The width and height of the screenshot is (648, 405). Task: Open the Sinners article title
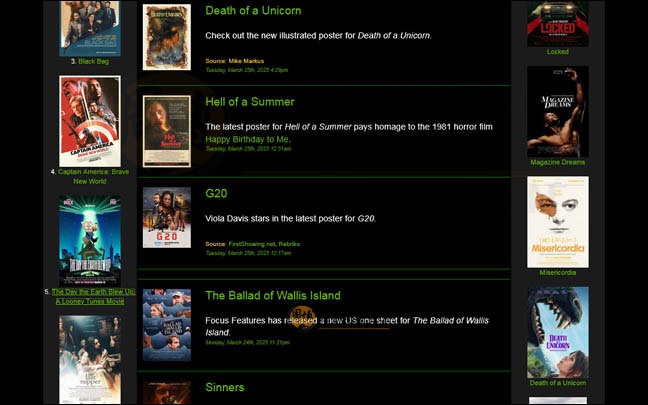click(224, 387)
